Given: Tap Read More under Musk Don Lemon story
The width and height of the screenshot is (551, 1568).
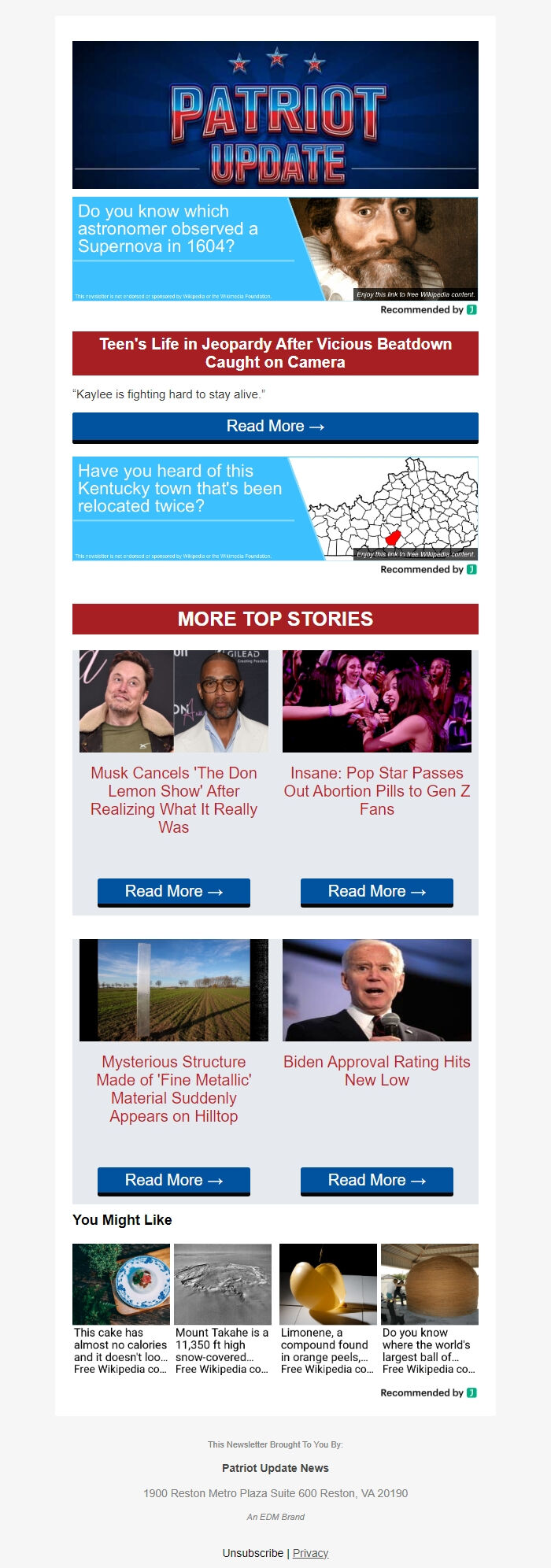Looking at the screenshot, I should (x=173, y=892).
